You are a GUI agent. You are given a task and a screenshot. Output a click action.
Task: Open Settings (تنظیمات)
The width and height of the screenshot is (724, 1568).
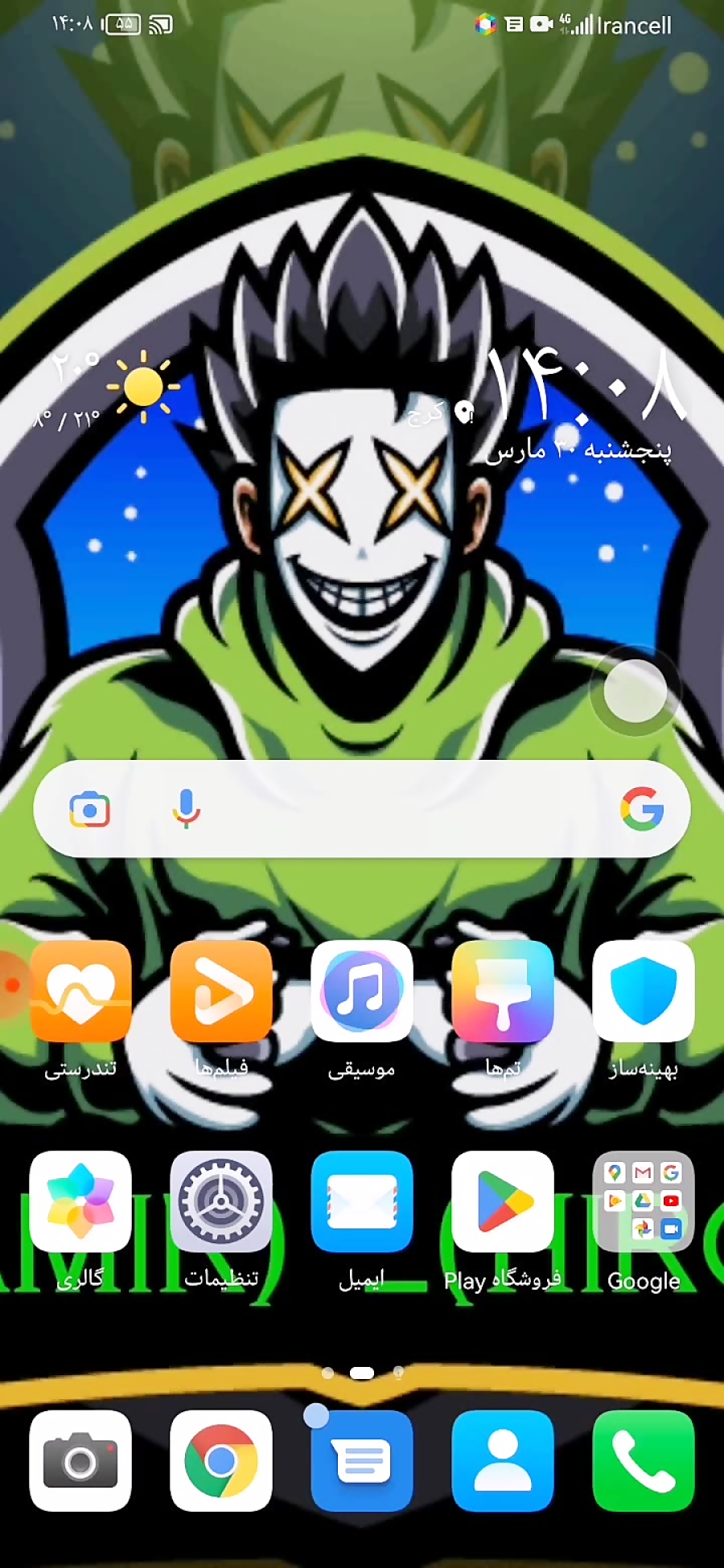221,1201
